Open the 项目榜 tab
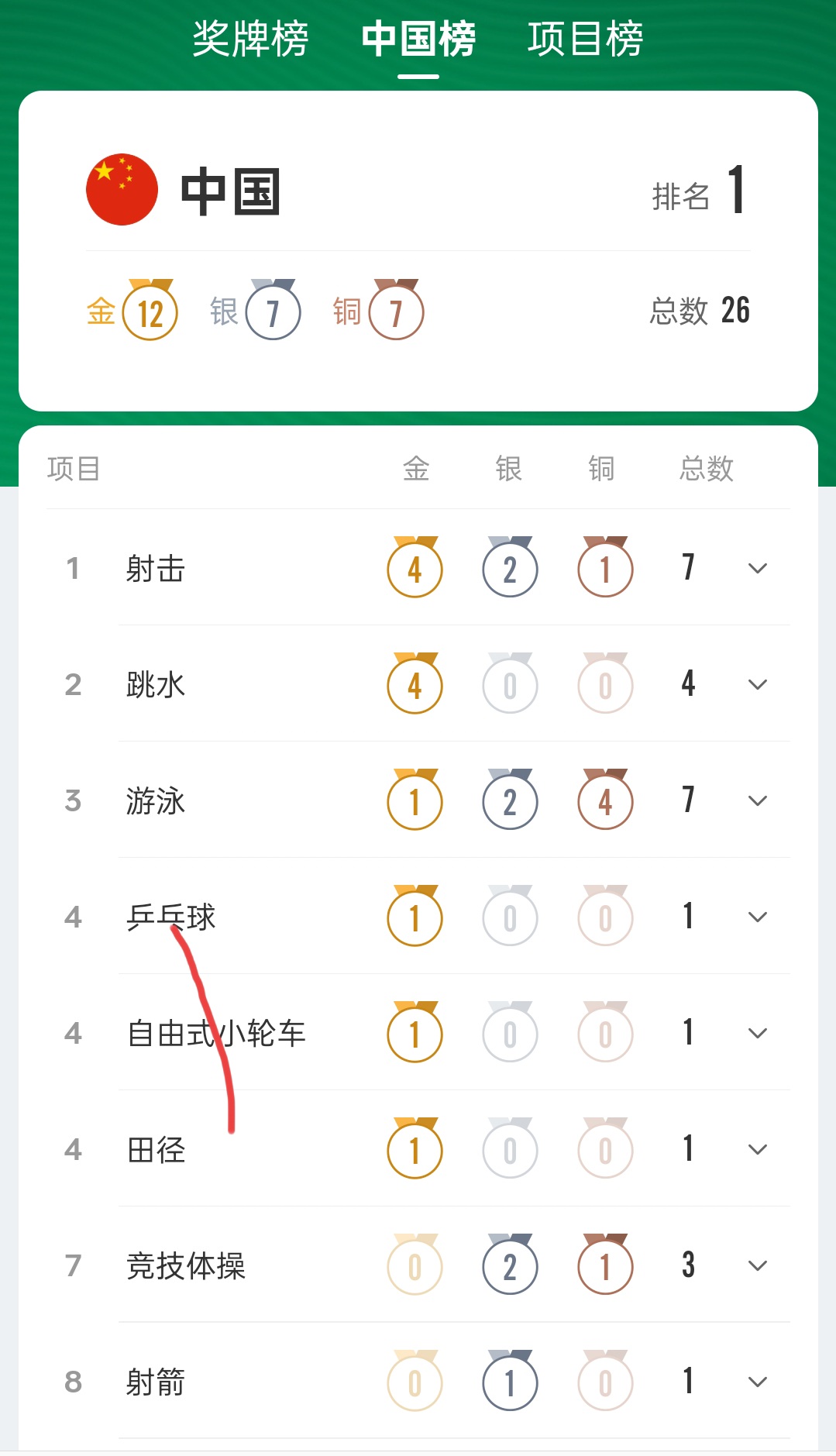This screenshot has width=836, height=1456. 586,39
